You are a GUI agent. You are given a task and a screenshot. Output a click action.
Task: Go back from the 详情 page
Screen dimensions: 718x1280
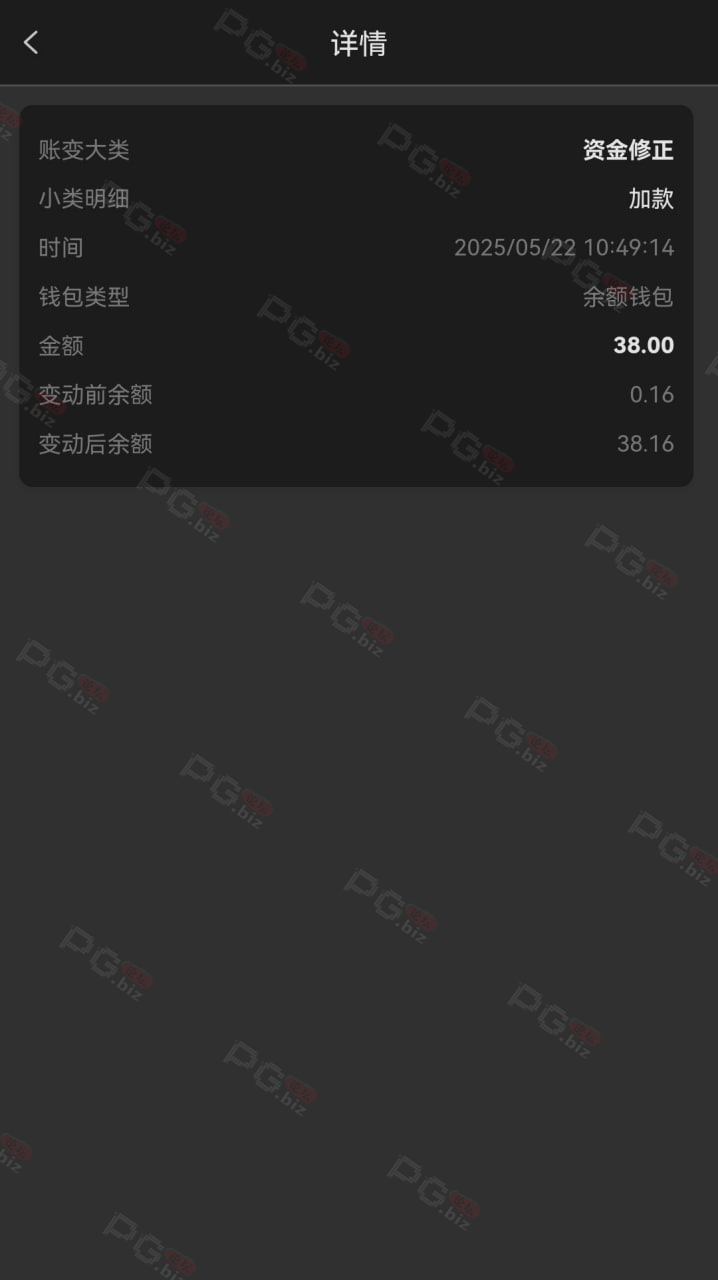click(31, 42)
